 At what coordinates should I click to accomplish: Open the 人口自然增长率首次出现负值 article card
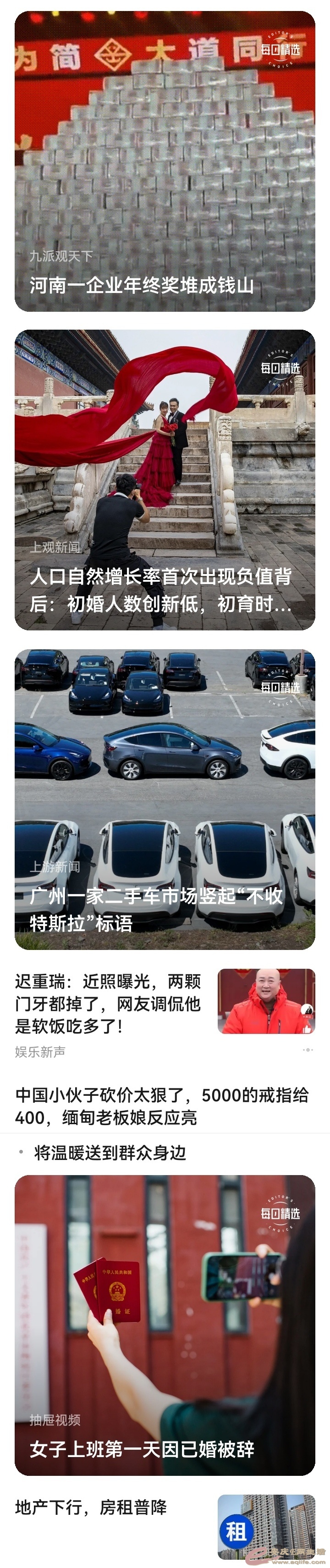[165, 480]
